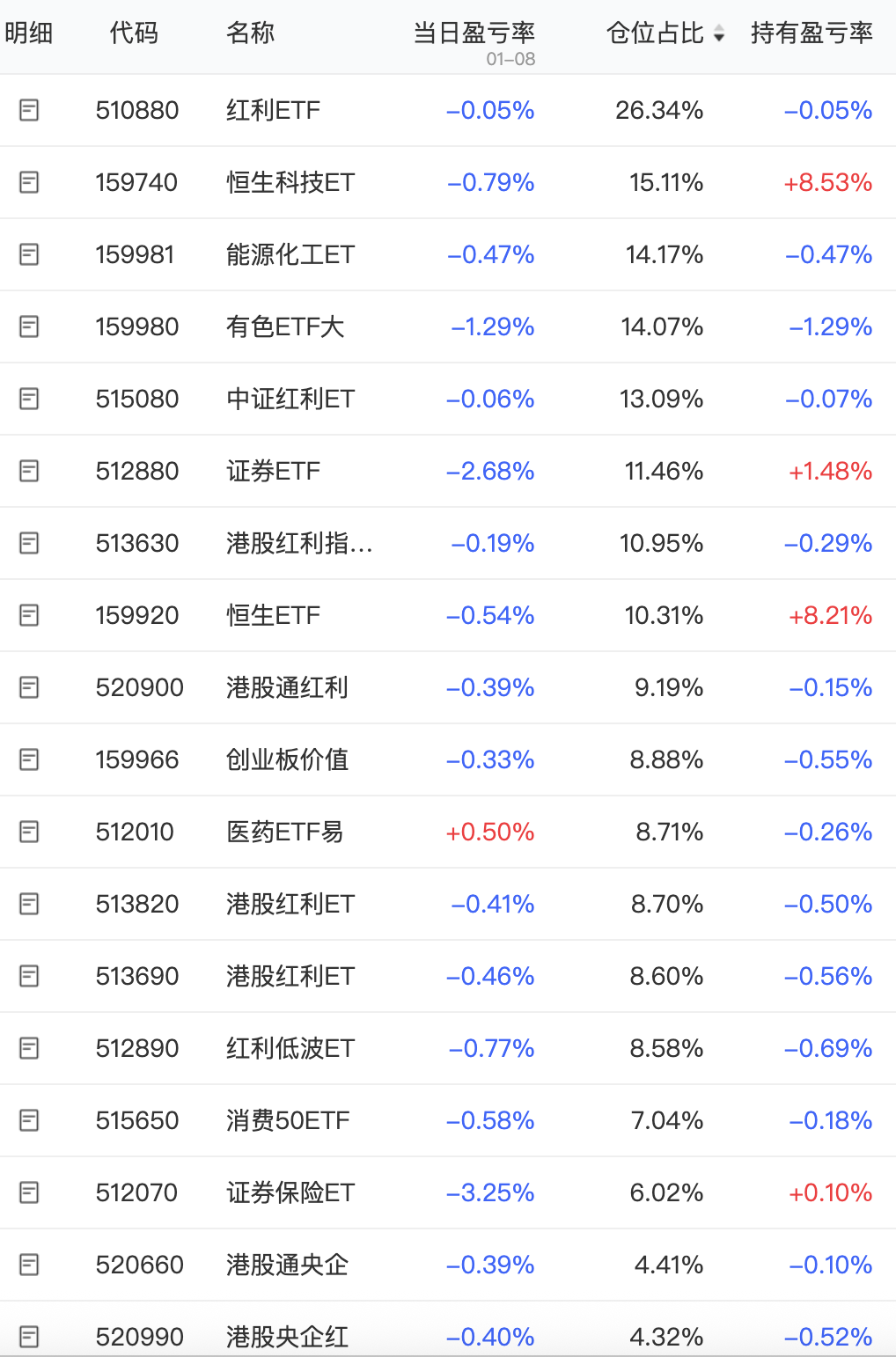Open the 创业板价值 159966 row
This screenshot has height=1357, width=896.
[287, 759]
